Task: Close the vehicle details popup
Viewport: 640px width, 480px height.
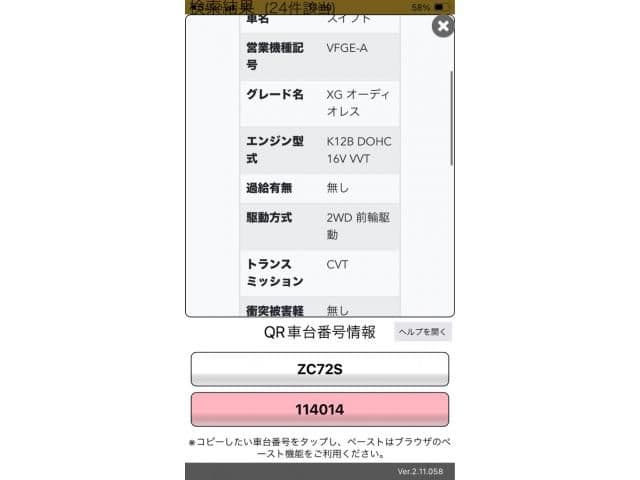Action: click(443, 26)
